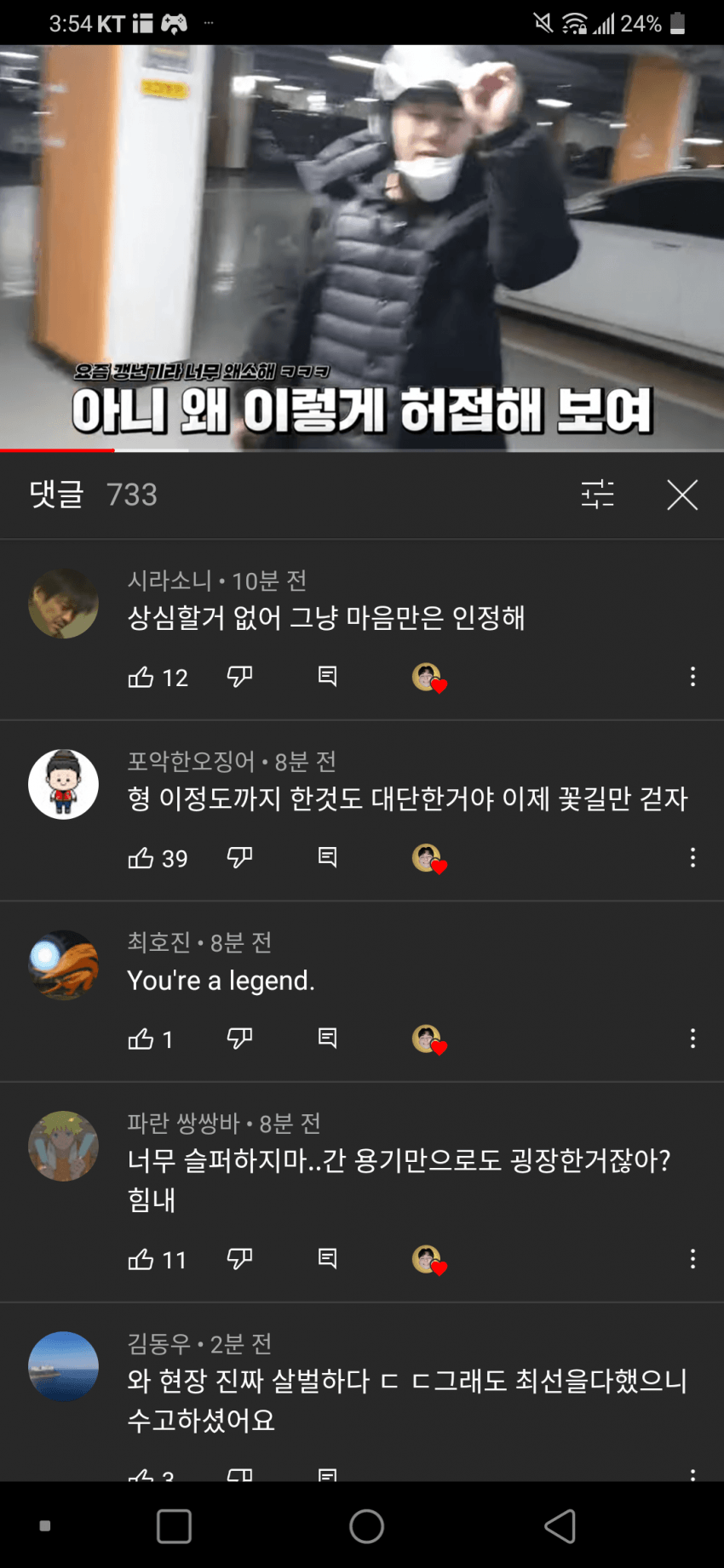
Task: Open more options on 최호진's comment
Action: (x=692, y=1039)
